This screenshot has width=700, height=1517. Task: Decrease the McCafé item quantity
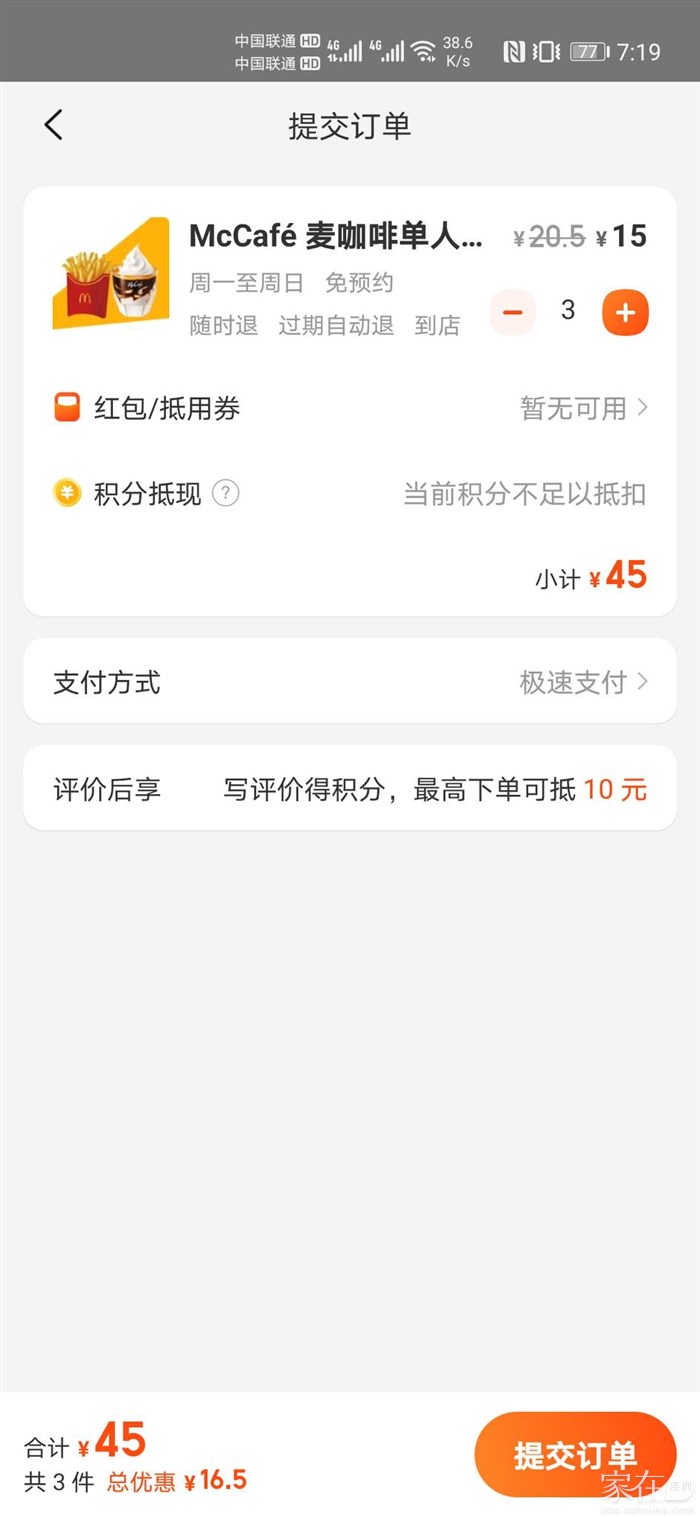[512, 312]
